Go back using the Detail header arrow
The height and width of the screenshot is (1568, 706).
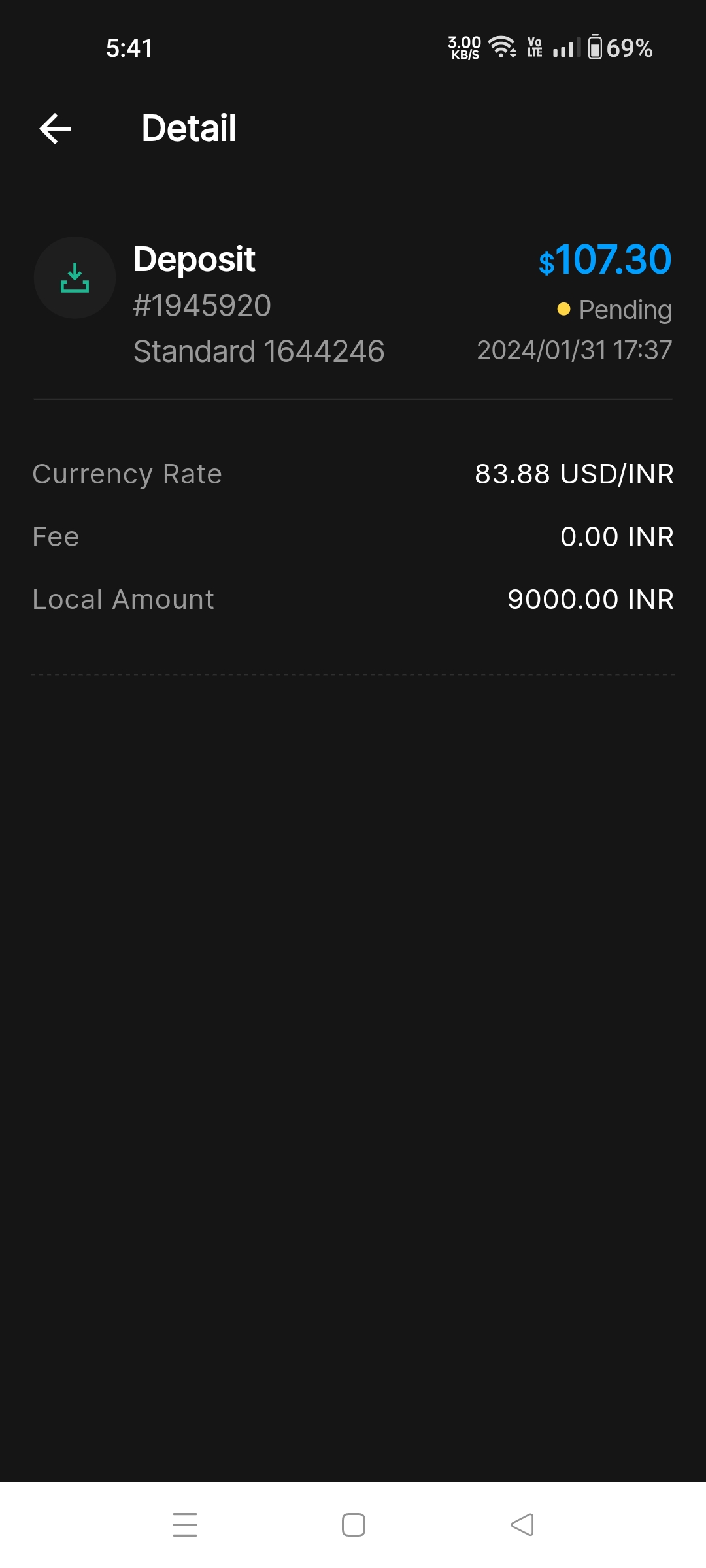coord(56,128)
